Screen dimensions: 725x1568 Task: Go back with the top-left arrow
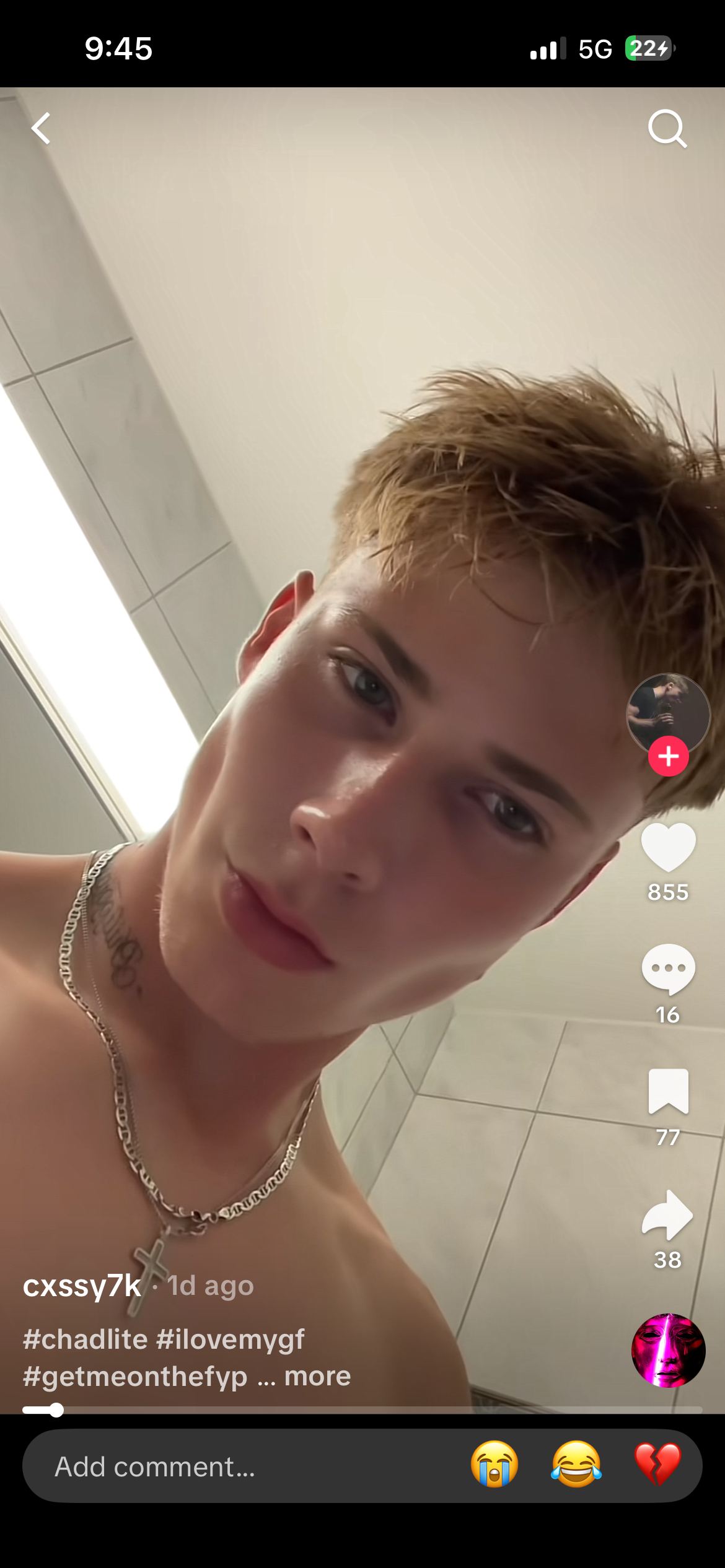[x=41, y=128]
